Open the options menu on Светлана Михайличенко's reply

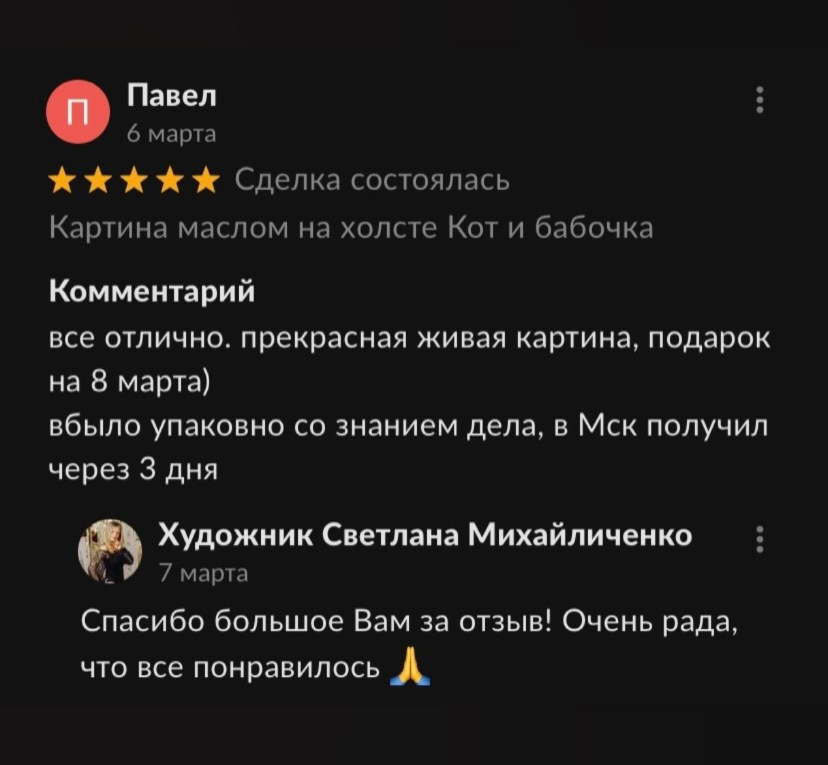tap(760, 539)
